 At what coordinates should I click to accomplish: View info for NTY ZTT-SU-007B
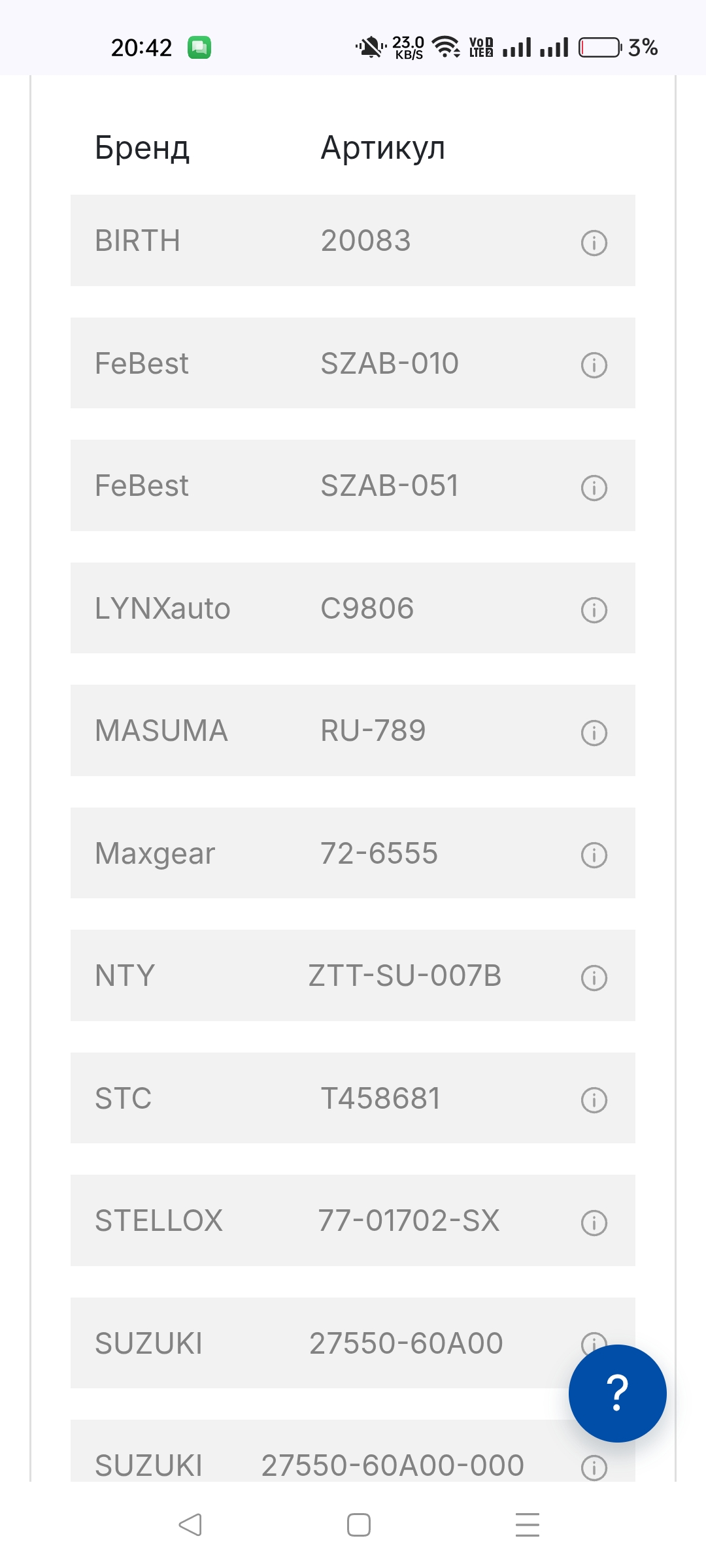(594, 978)
